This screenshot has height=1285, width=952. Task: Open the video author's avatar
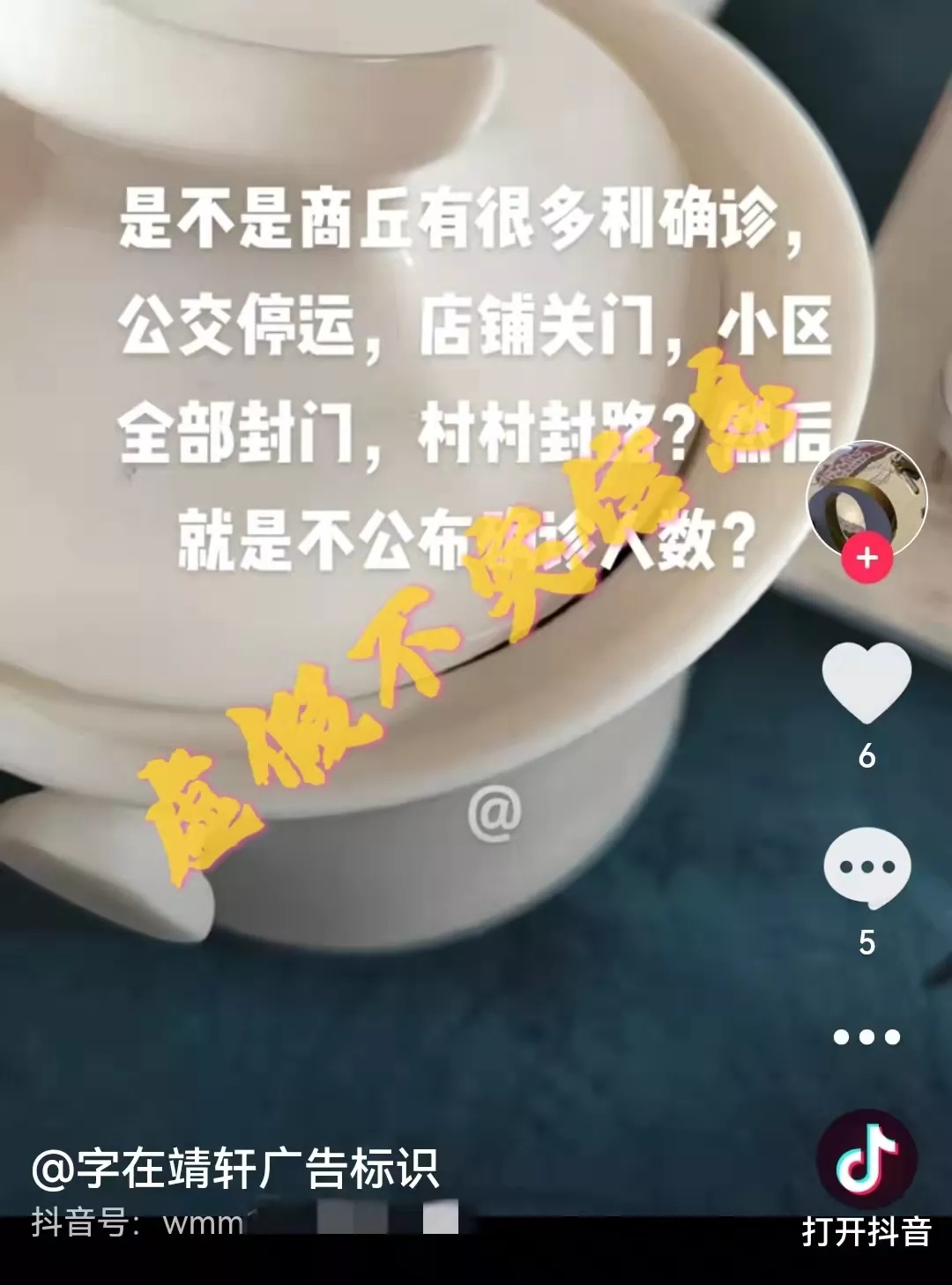pos(866,498)
